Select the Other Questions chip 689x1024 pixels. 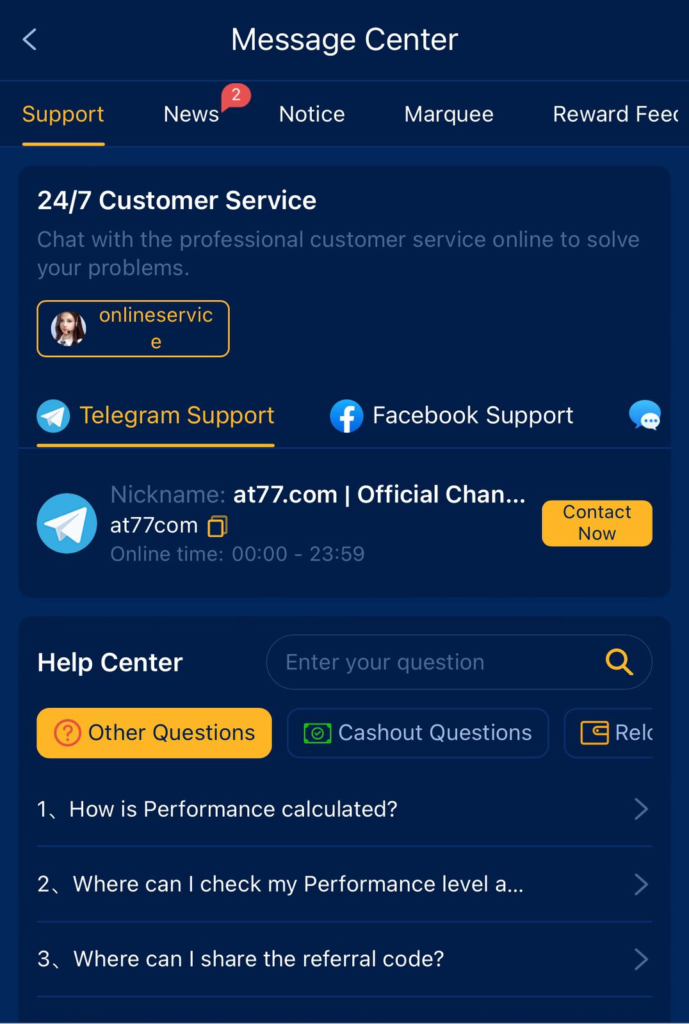pos(154,733)
